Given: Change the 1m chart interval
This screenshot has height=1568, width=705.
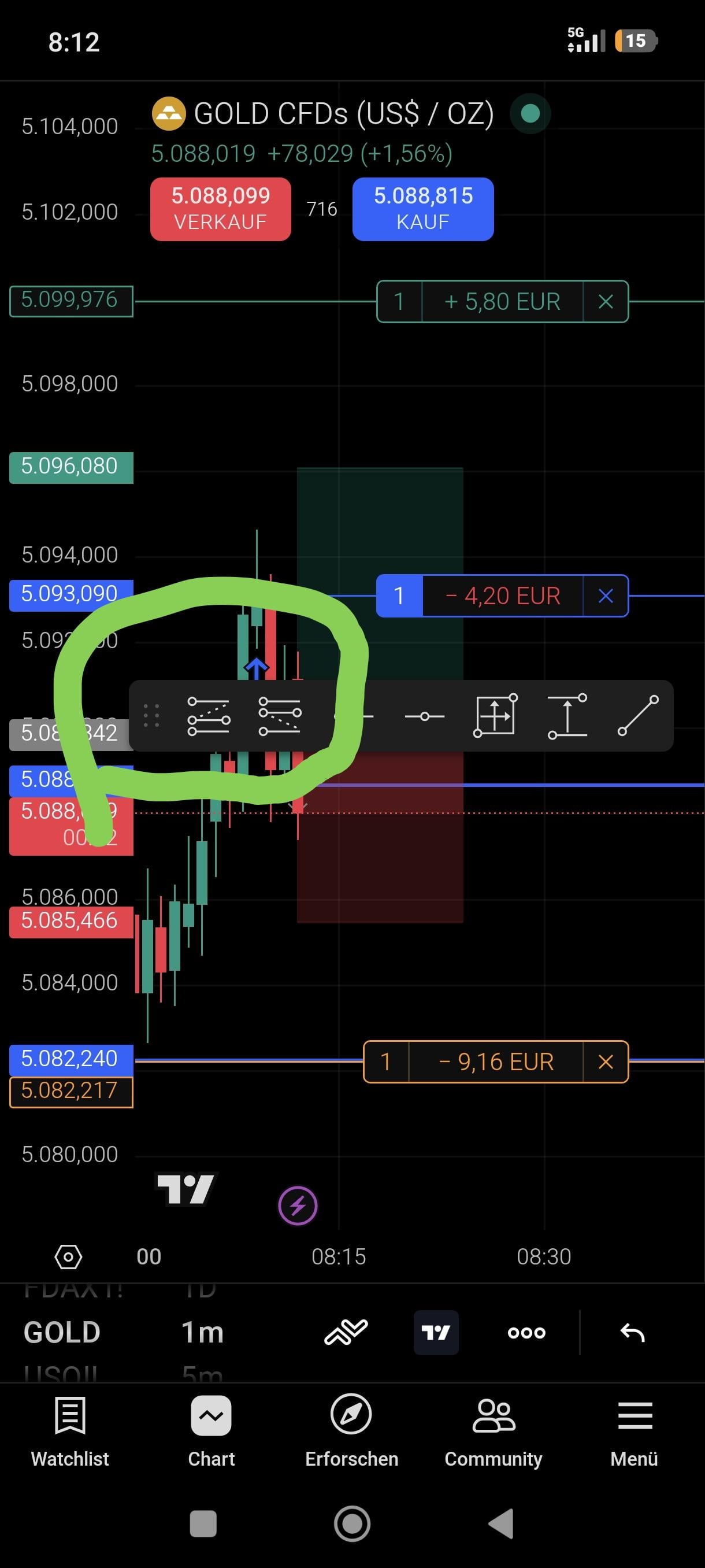Looking at the screenshot, I should 203,1333.
